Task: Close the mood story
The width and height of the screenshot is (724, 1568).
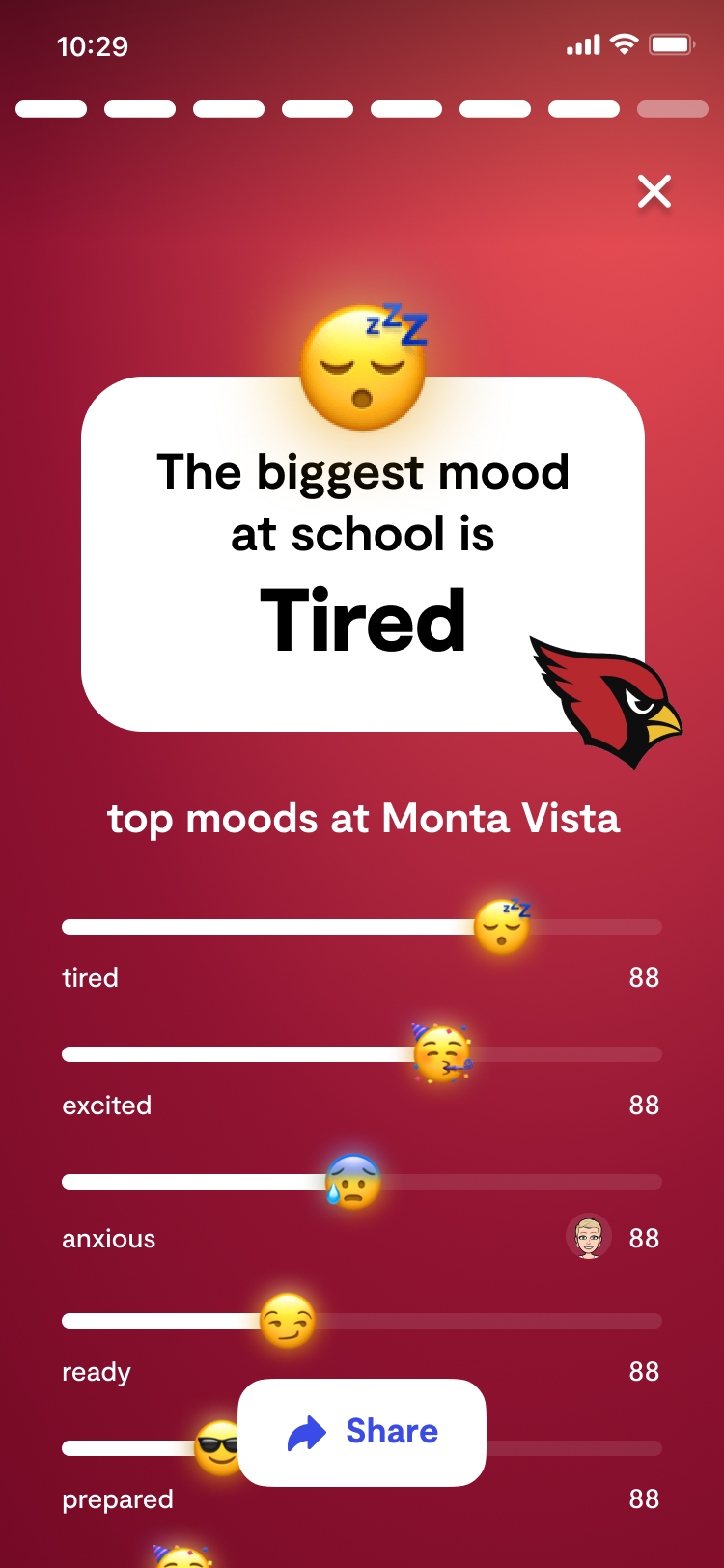Action: [654, 191]
